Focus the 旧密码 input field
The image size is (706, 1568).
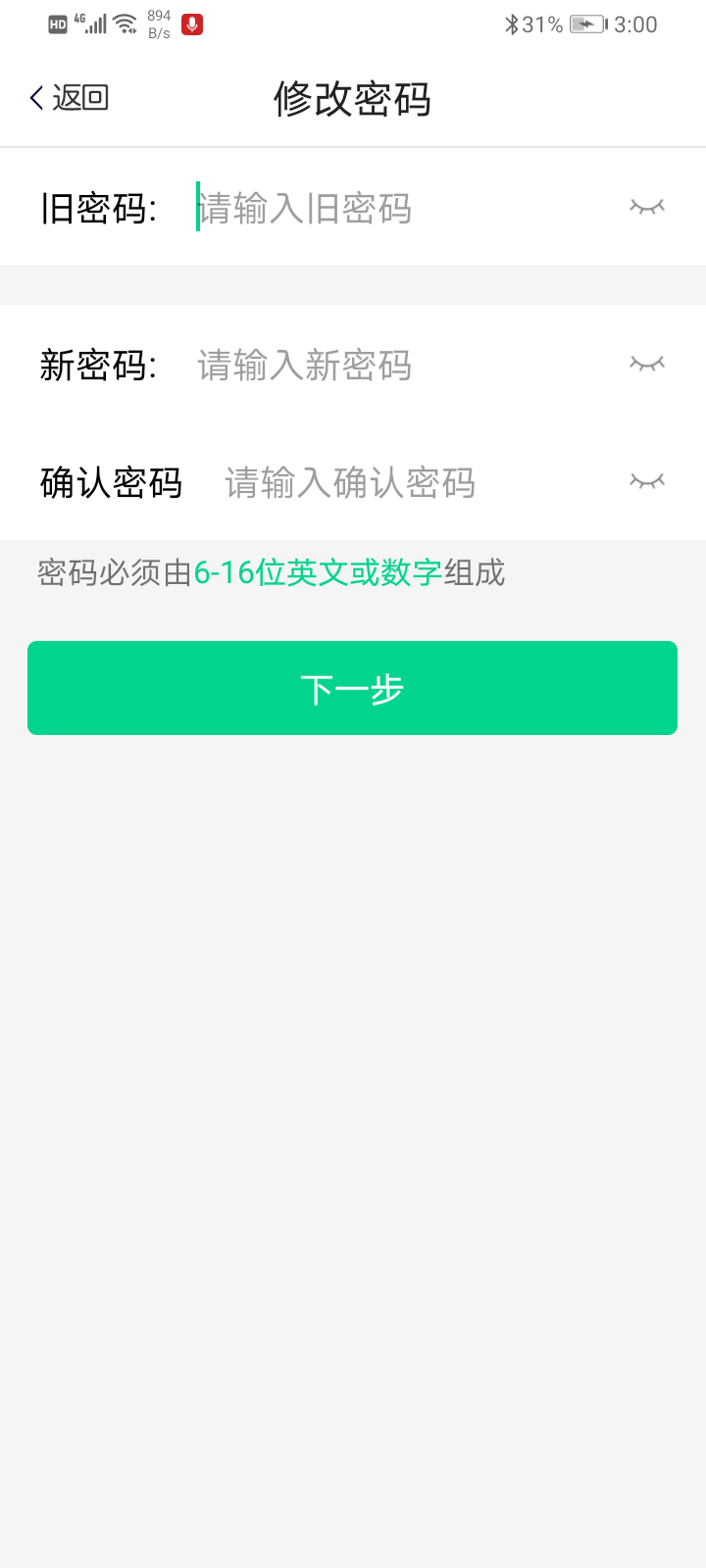coord(392,208)
